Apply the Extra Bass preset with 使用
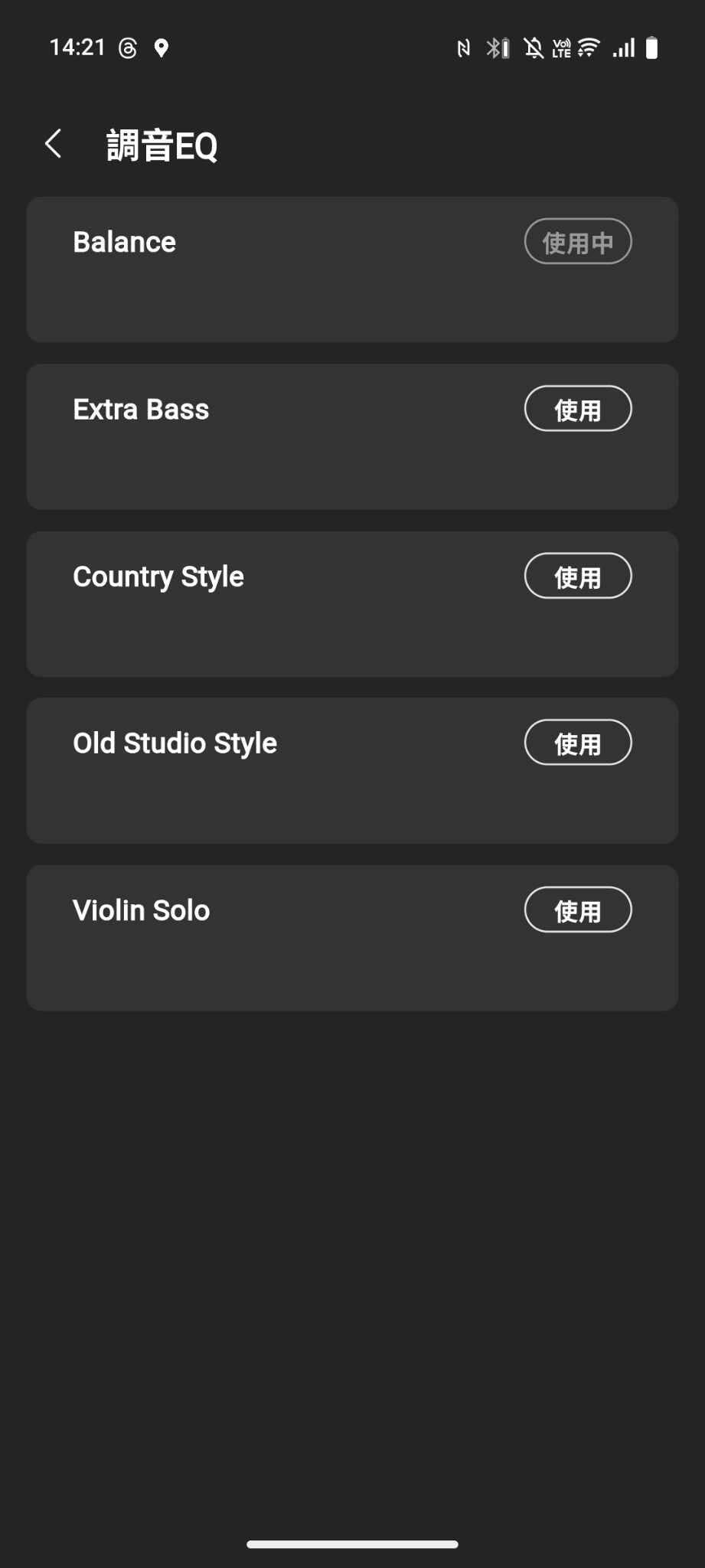Screen dimensions: 705x1568 coord(578,409)
